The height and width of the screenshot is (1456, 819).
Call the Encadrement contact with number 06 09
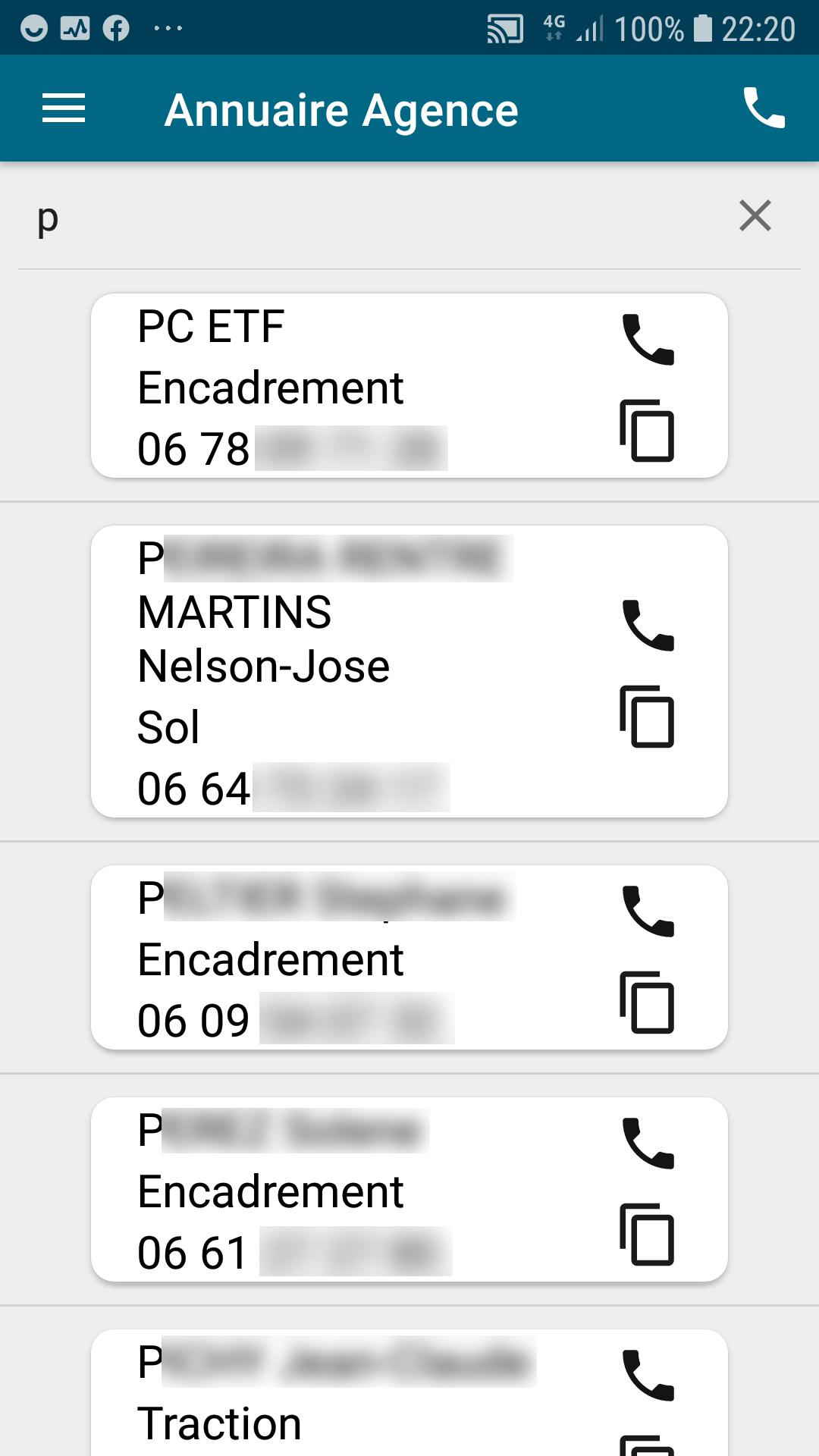648,912
